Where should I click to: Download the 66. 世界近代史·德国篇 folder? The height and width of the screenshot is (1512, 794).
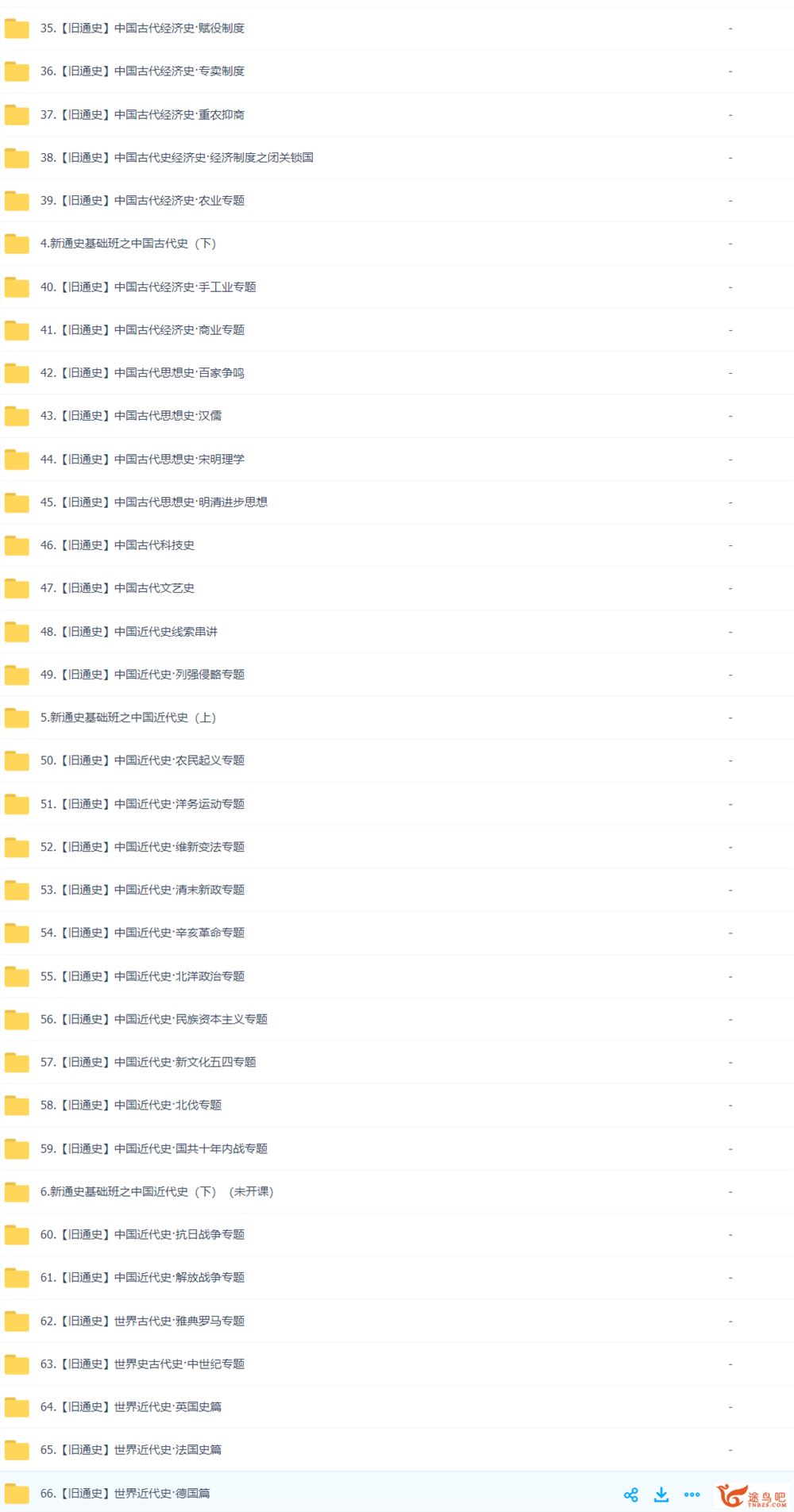point(661,1495)
